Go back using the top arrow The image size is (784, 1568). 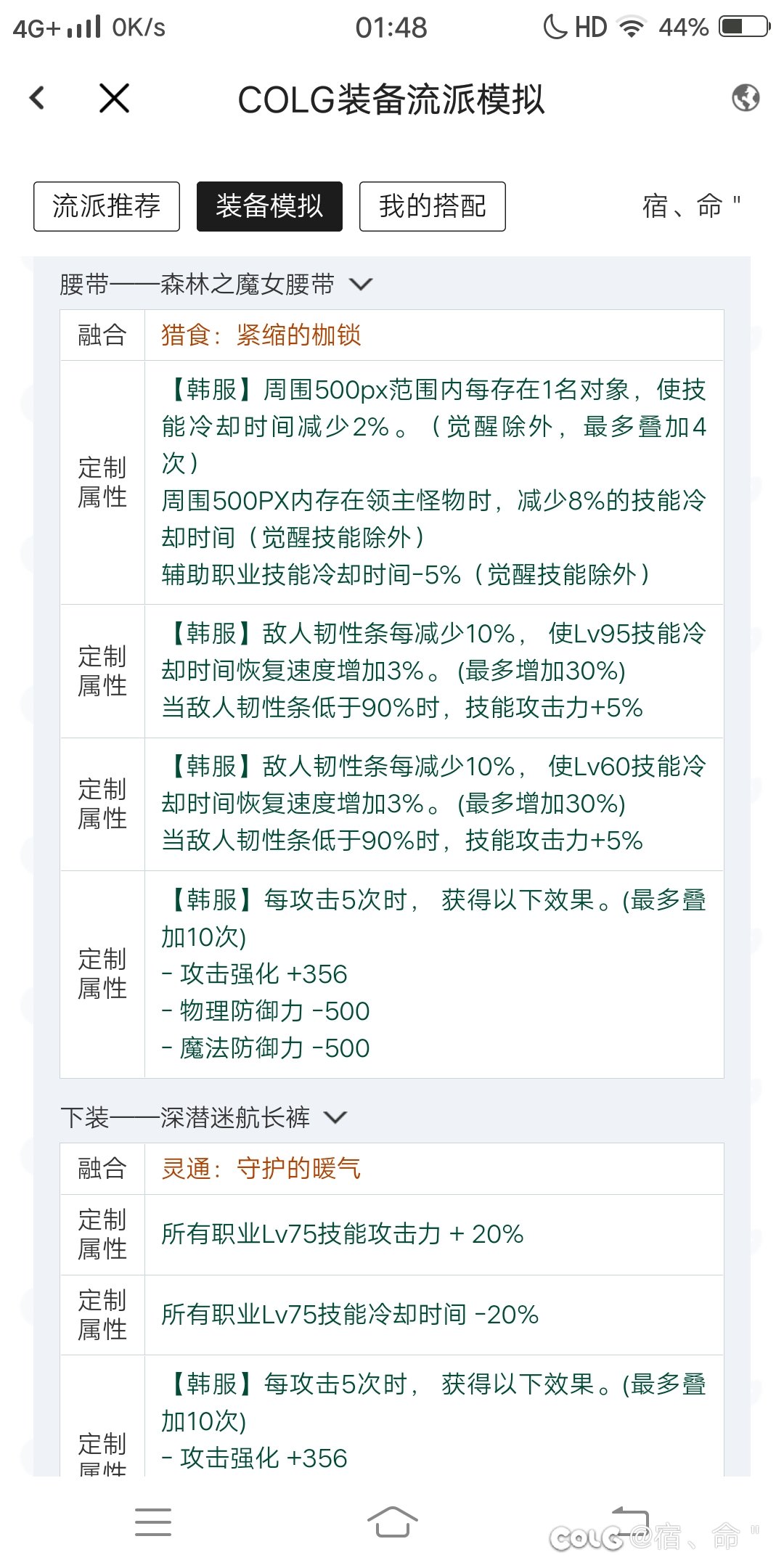(x=38, y=98)
